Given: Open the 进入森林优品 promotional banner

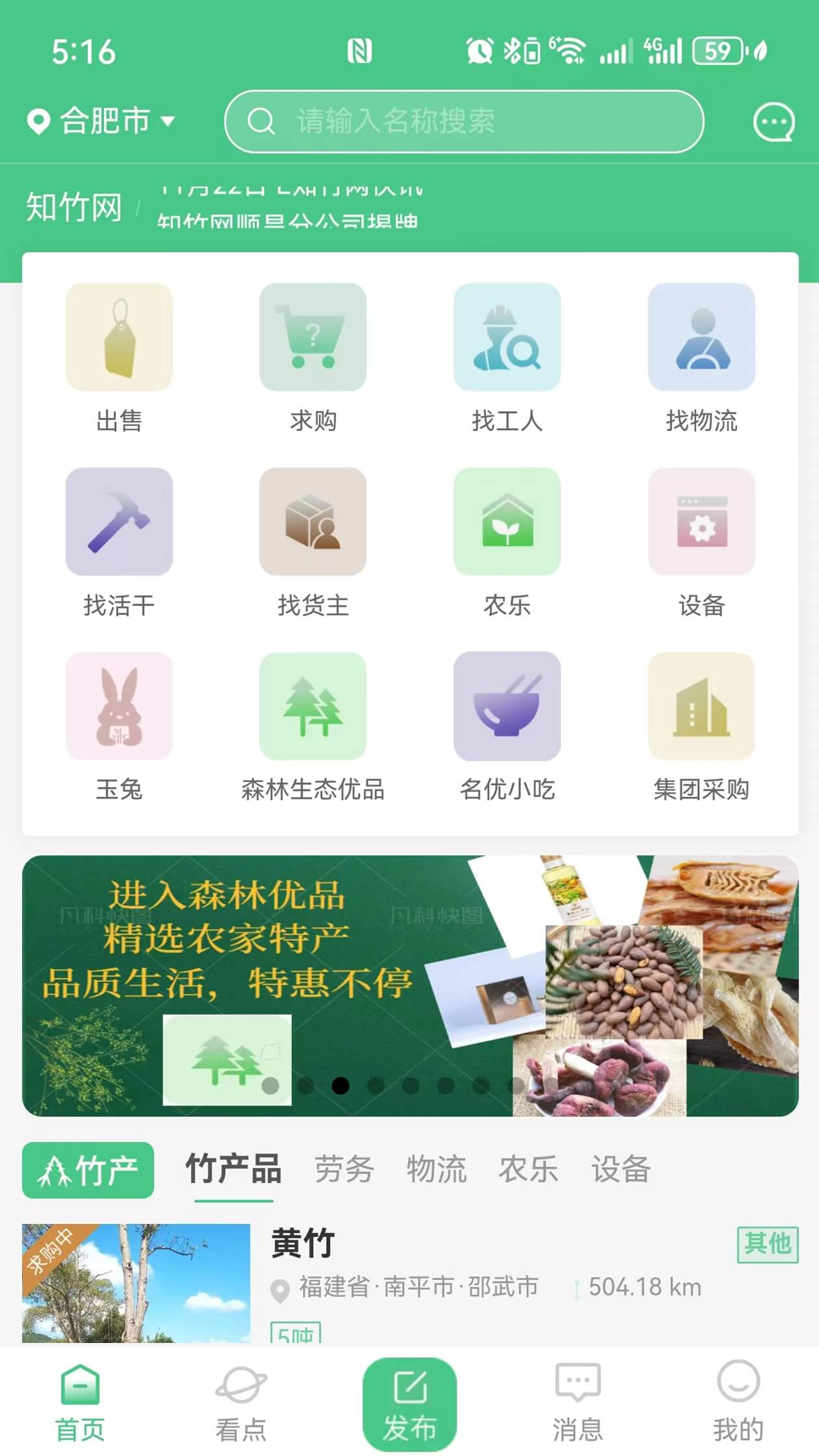Looking at the screenshot, I should (x=409, y=985).
